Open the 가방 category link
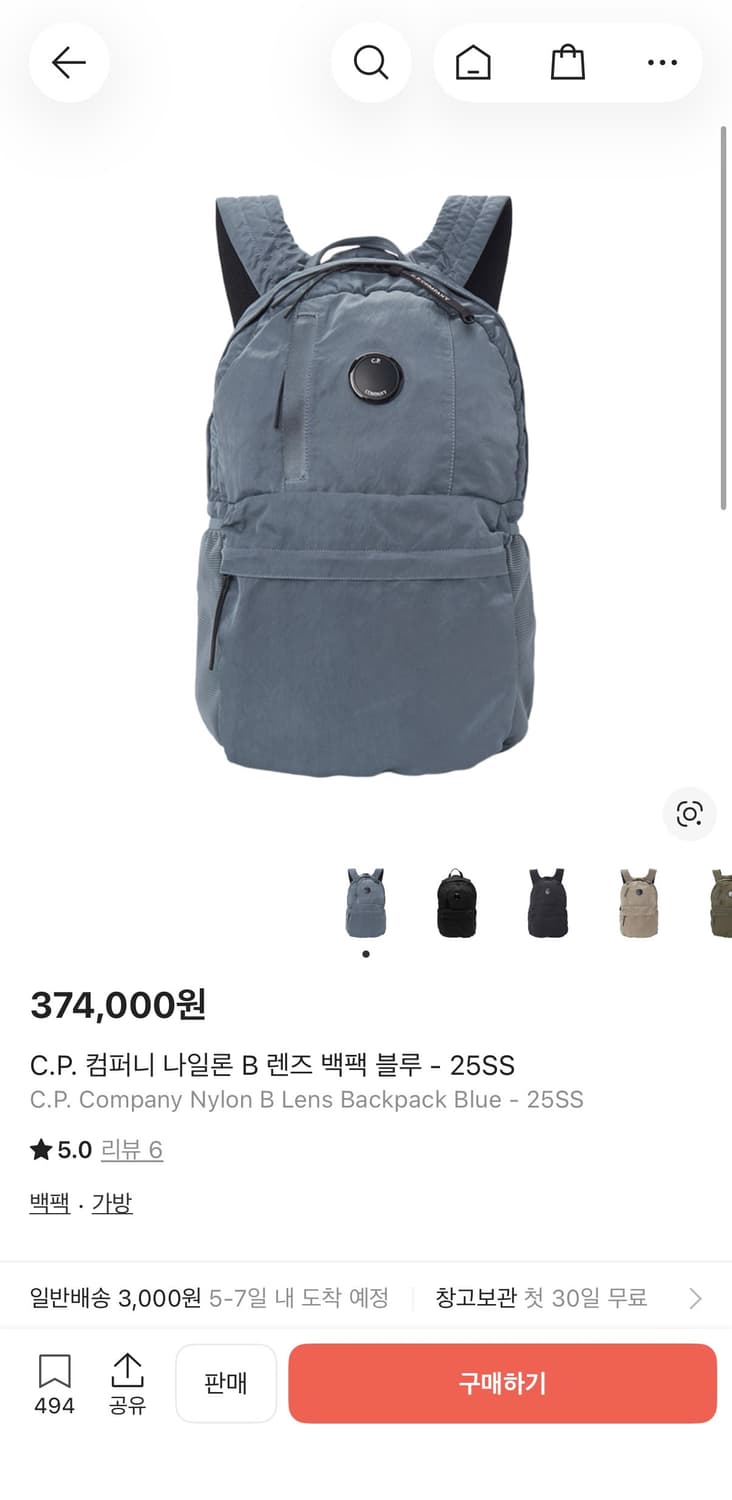 pos(111,1203)
